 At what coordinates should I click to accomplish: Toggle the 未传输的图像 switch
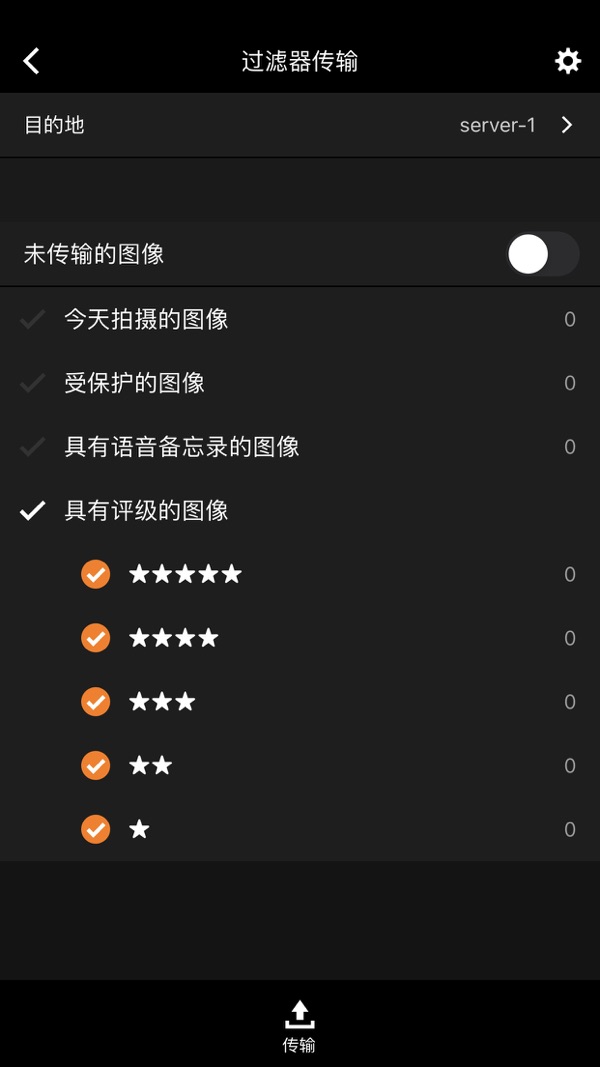[541, 254]
